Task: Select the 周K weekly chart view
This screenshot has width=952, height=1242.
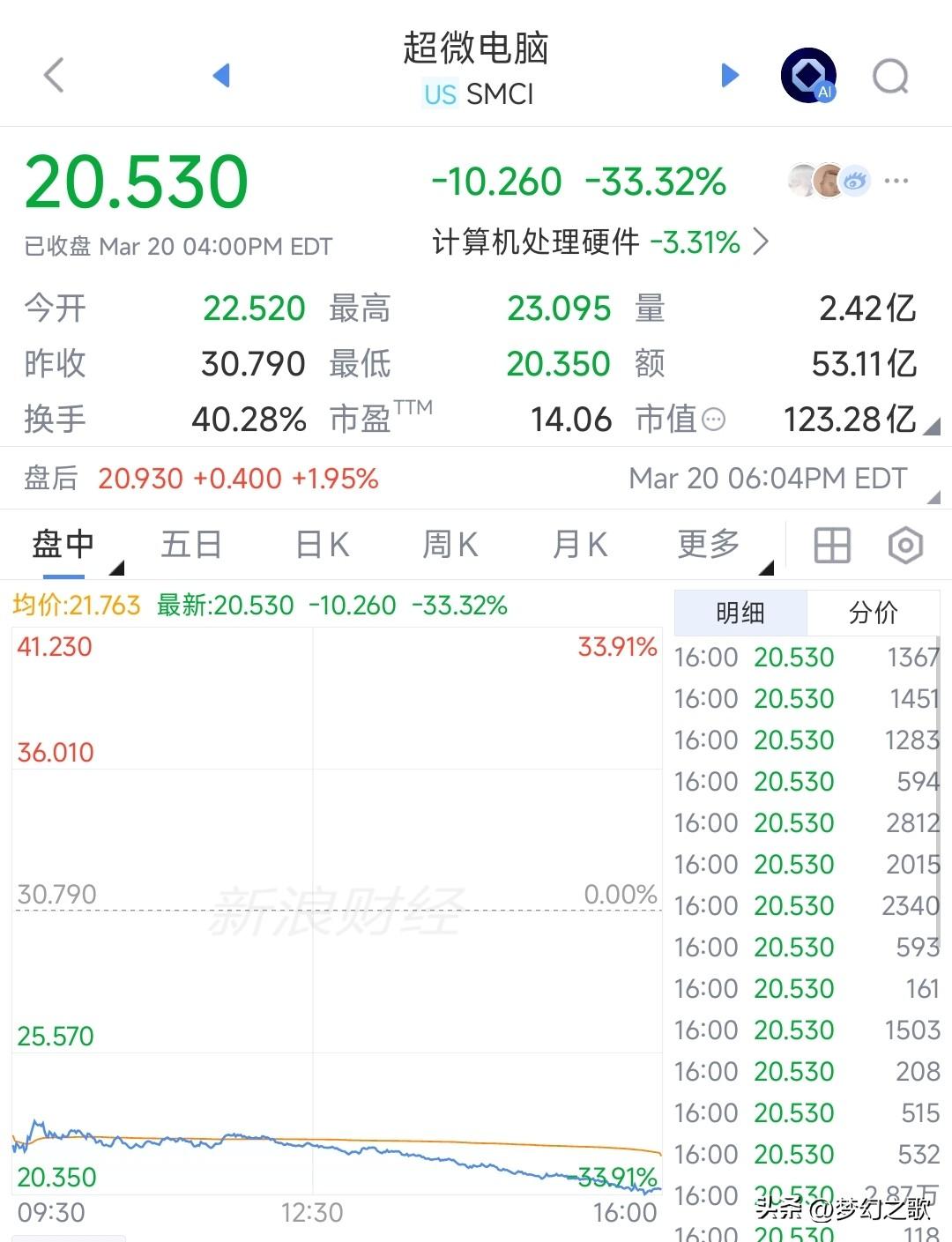Action: click(448, 545)
